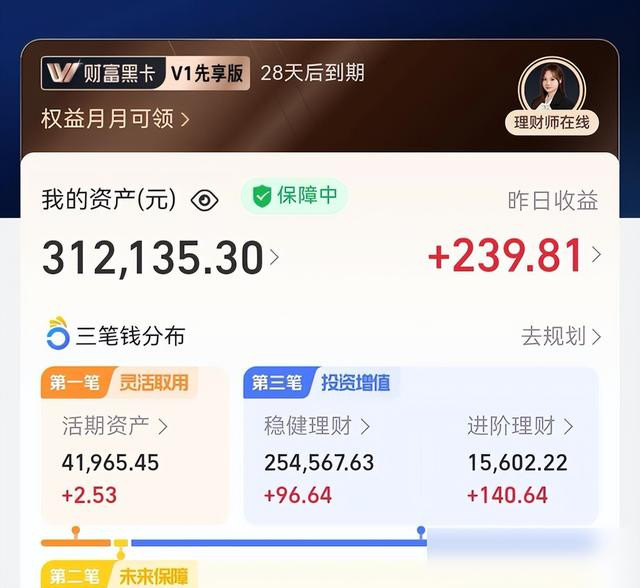Hide asset amount with the eye icon
640x588 pixels.
(x=204, y=200)
